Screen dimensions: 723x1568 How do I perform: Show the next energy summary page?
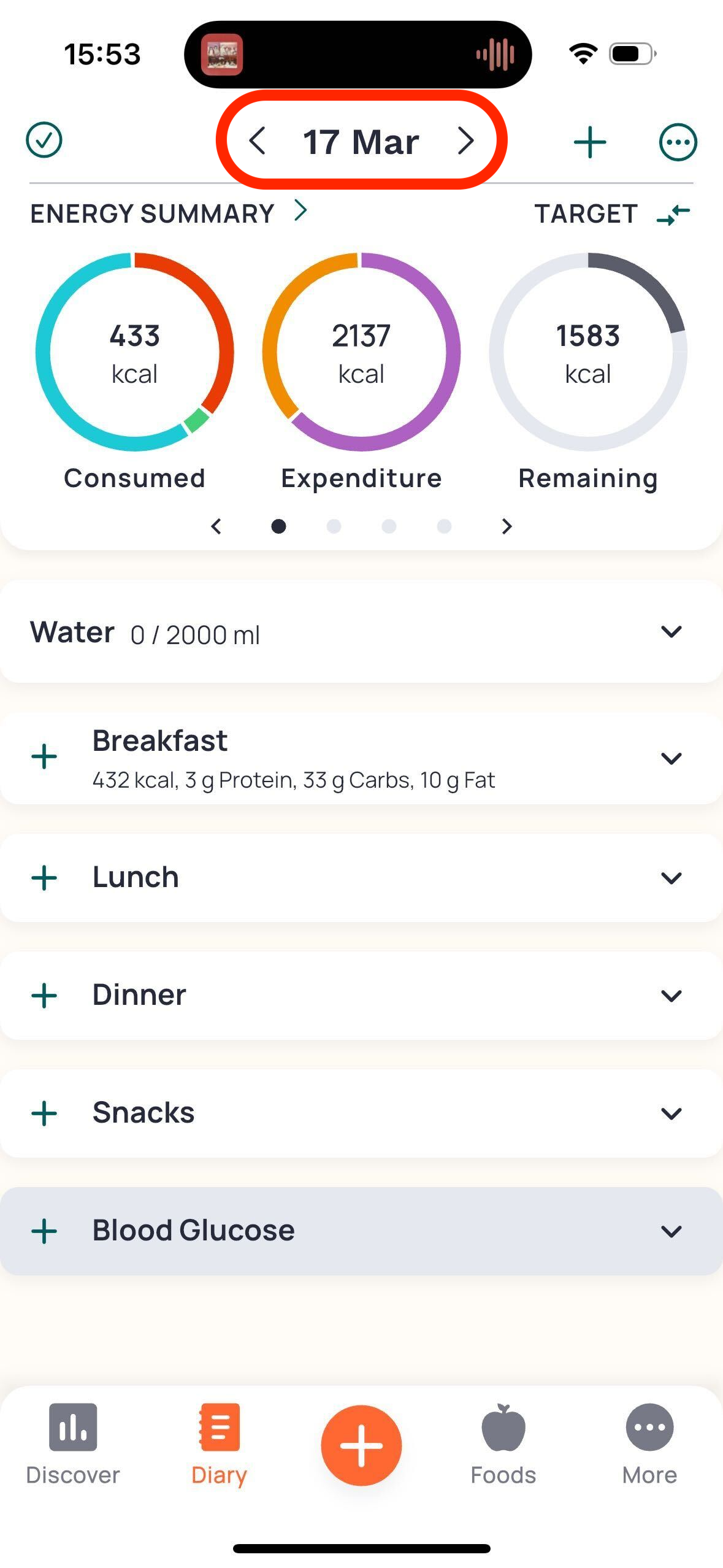click(x=507, y=525)
